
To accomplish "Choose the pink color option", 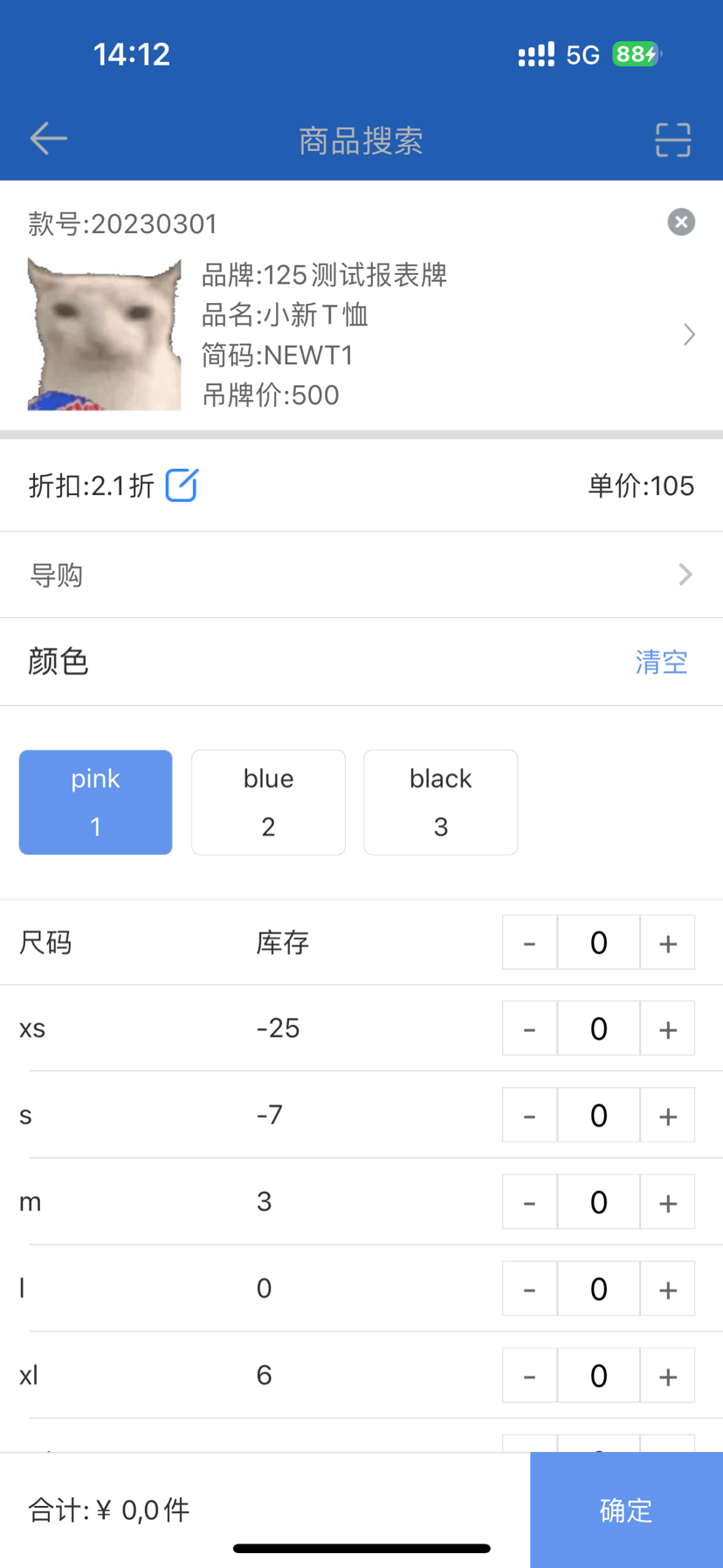I will (x=96, y=801).
